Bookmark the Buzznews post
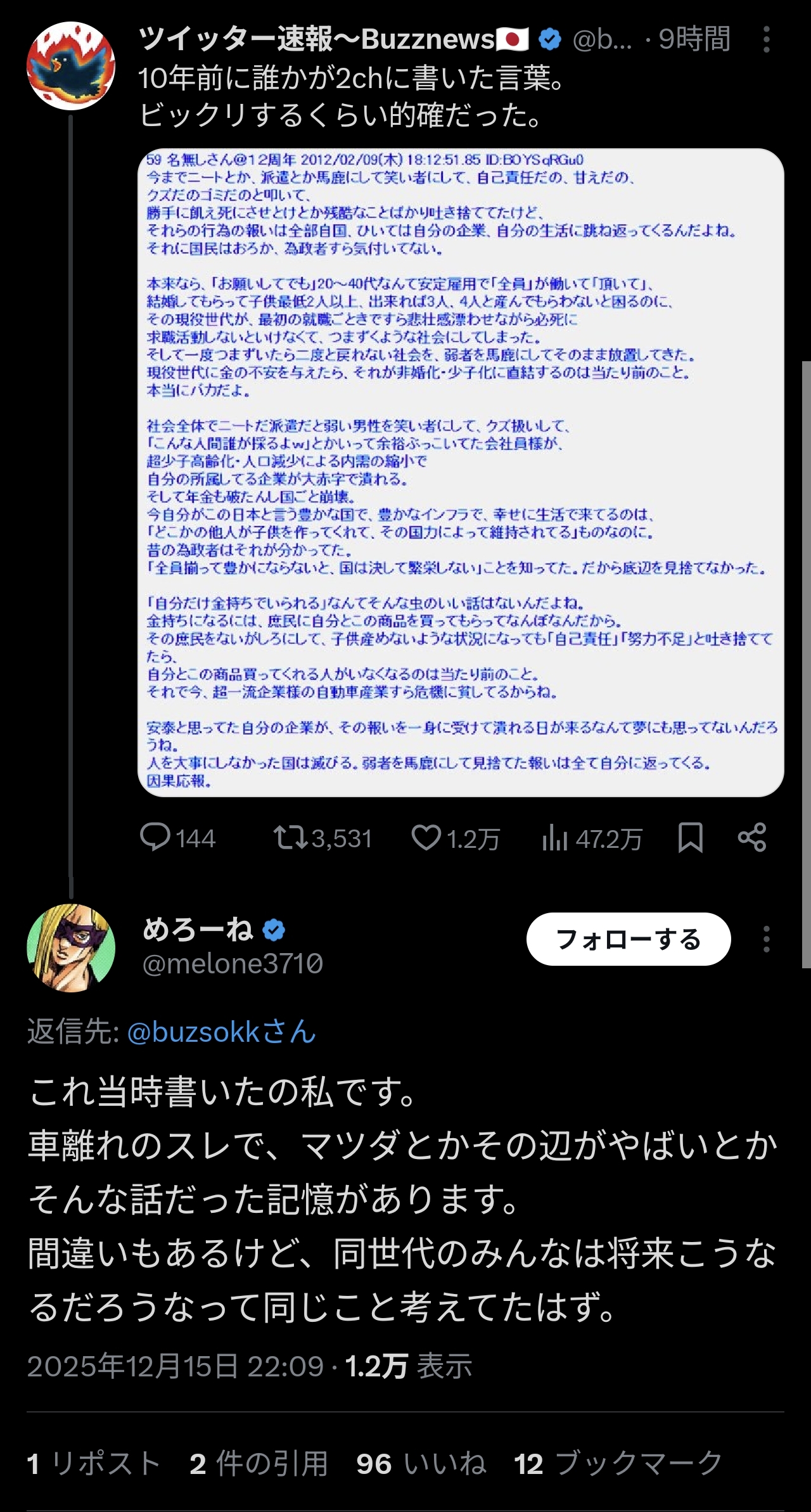 690,838
